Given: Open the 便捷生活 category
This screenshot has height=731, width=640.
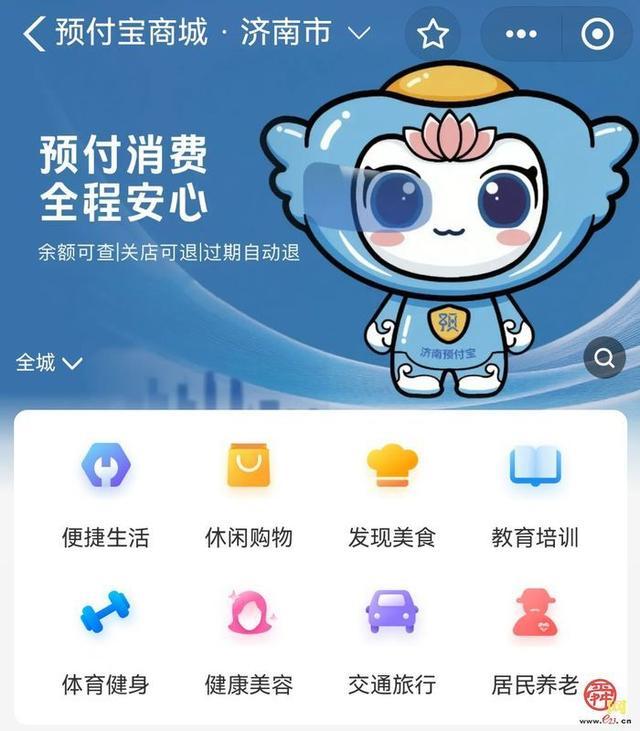Looking at the screenshot, I should [x=105, y=495].
